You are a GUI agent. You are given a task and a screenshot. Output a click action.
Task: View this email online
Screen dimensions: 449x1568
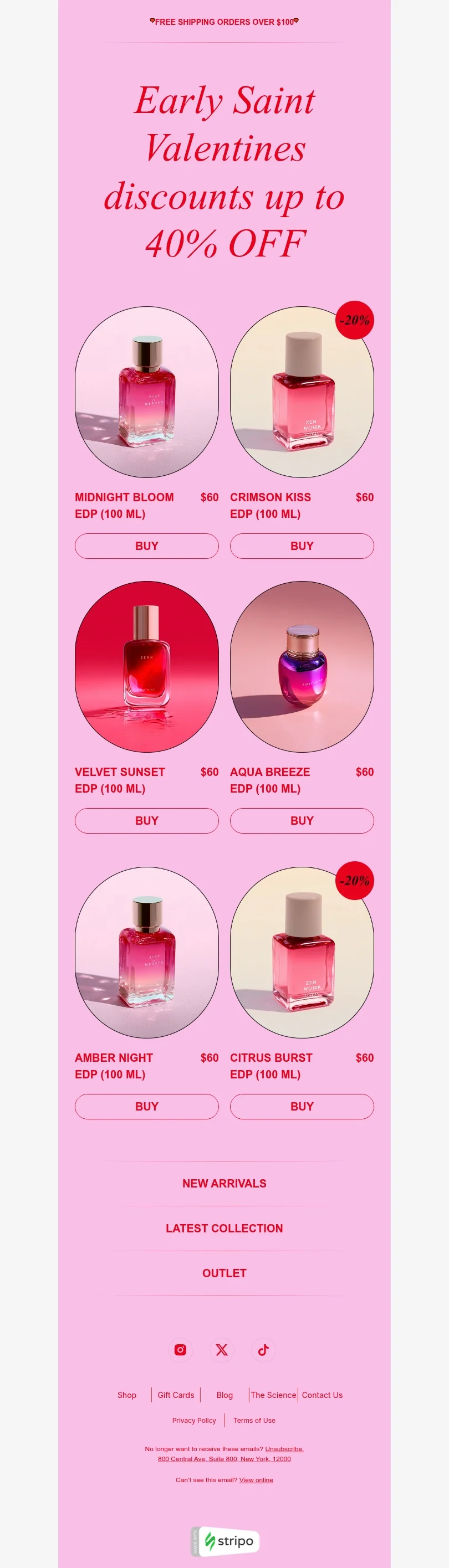pyautogui.click(x=256, y=1480)
